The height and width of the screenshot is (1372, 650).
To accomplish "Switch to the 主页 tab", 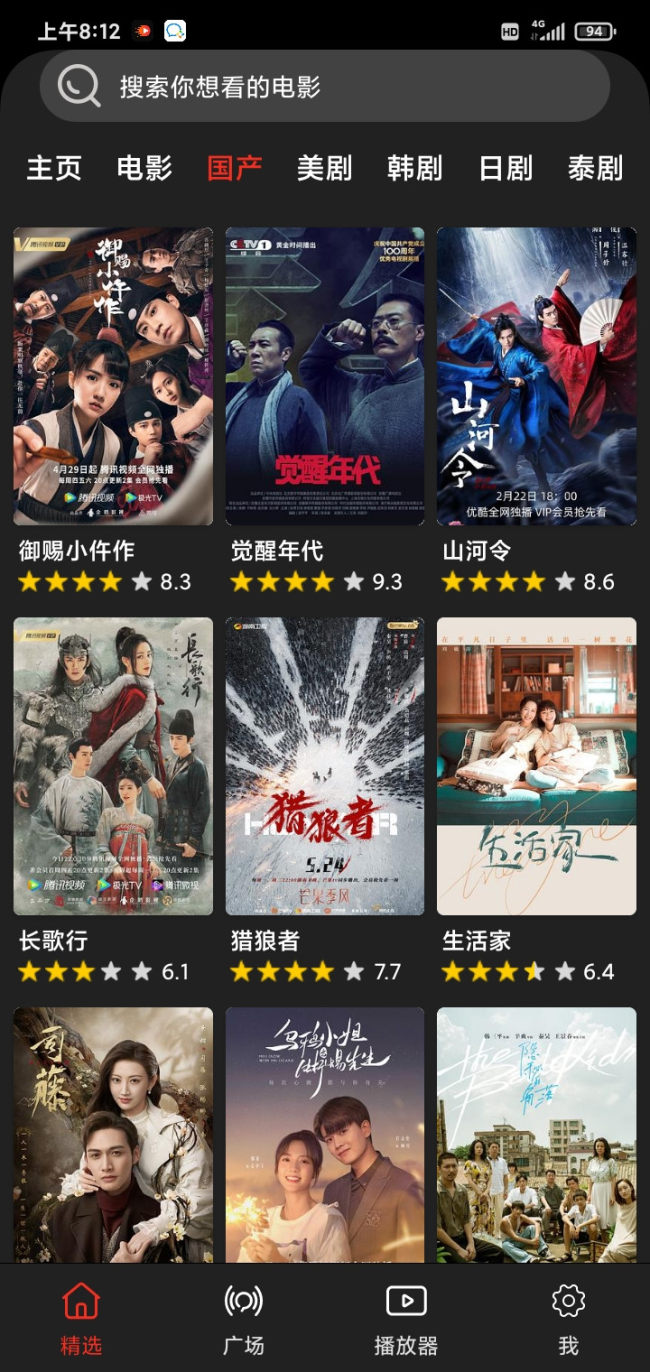I will (54, 168).
